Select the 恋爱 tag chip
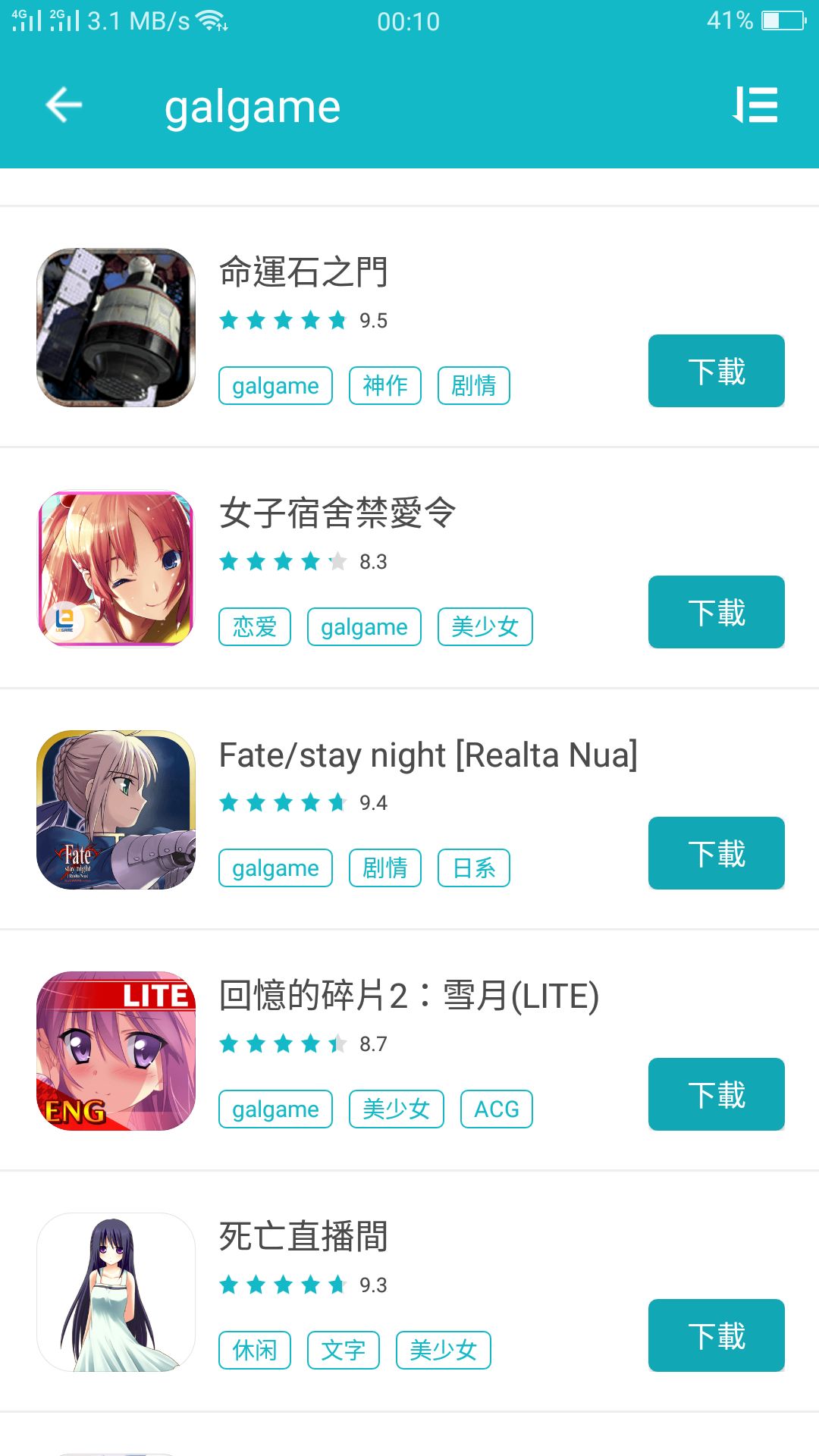 254,626
